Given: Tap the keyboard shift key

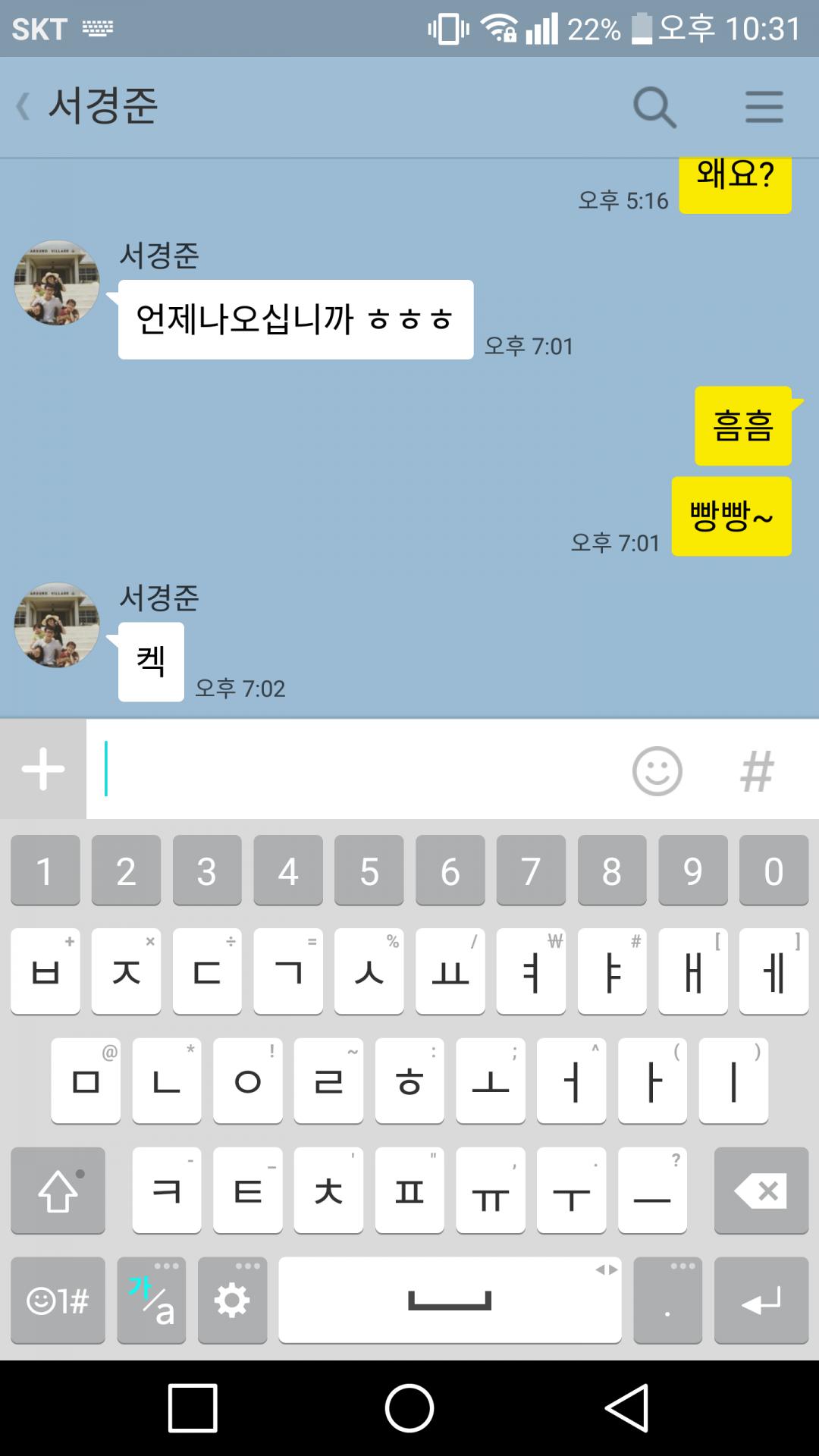Looking at the screenshot, I should click(x=58, y=1191).
